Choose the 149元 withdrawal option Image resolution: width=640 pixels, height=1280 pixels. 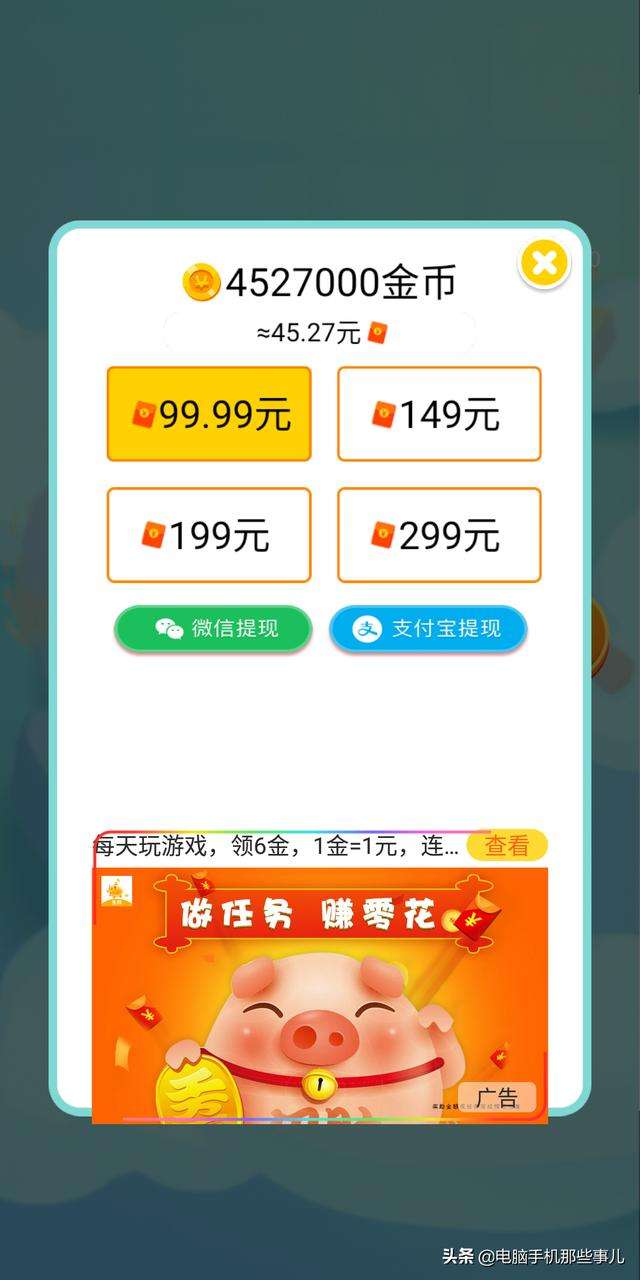[x=439, y=414]
